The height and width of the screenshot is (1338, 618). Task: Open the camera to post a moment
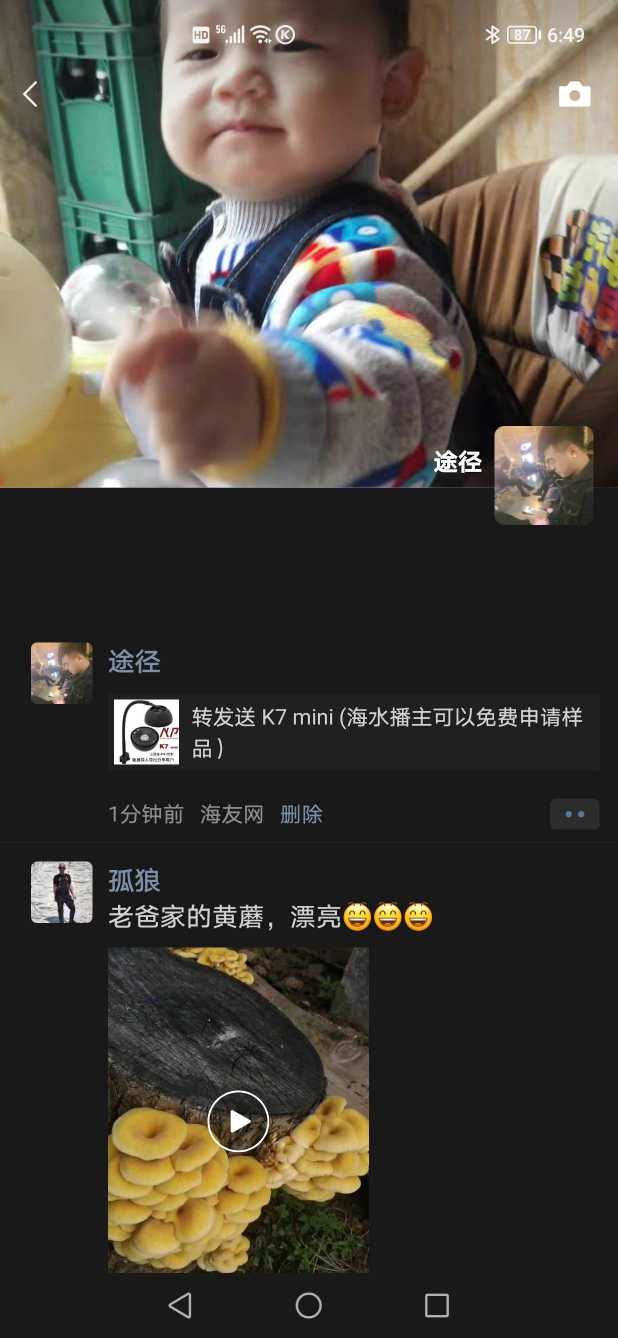point(574,95)
